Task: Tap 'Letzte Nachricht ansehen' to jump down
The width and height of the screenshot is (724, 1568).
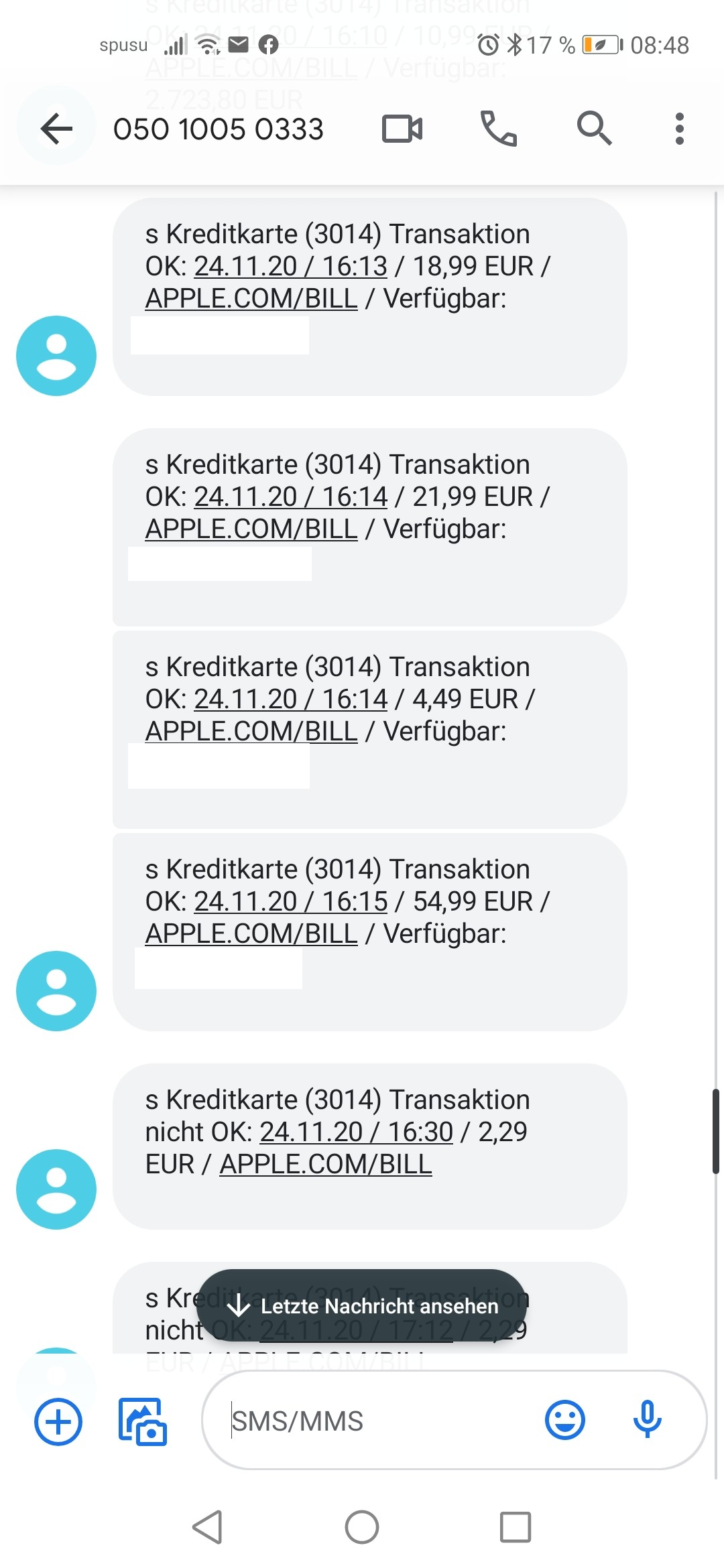Action: pos(361,1305)
